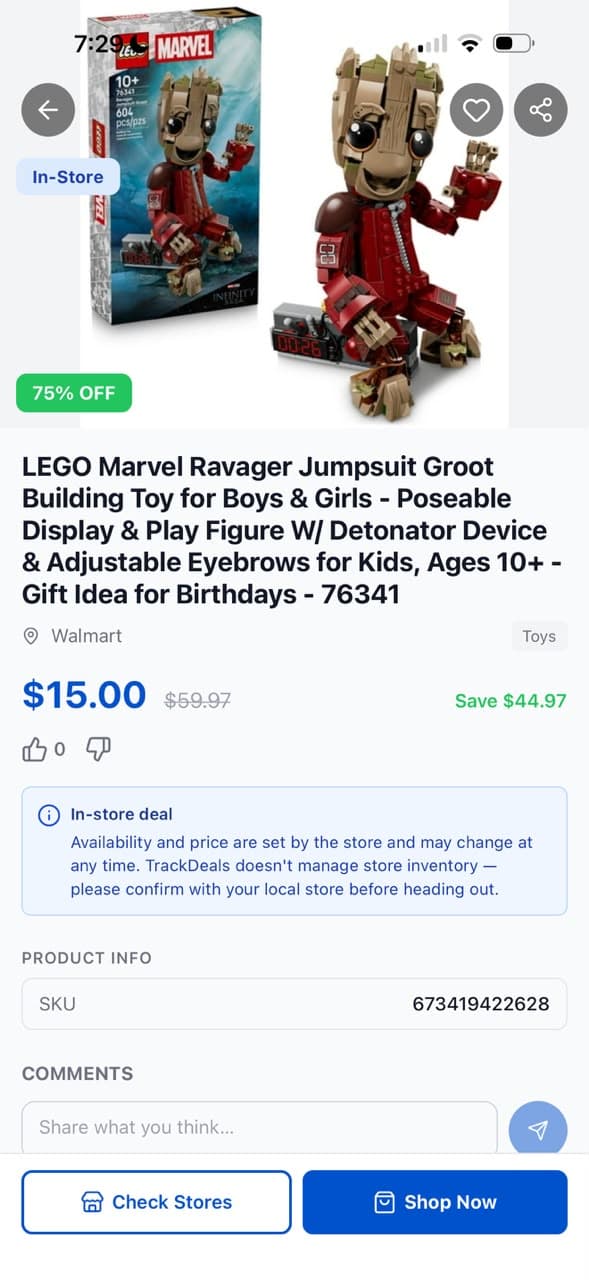The image size is (589, 1280).
Task: Focus the comment field 'Share what you think...'
Action: click(259, 1127)
